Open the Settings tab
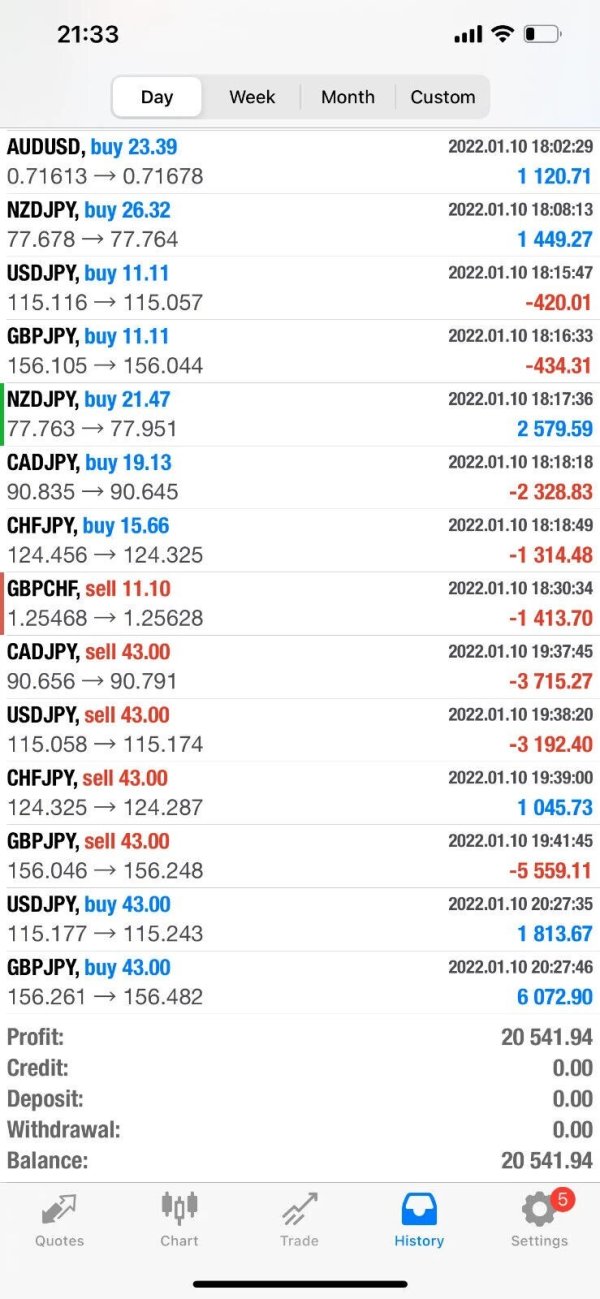This screenshot has width=600, height=1299. click(x=539, y=1219)
